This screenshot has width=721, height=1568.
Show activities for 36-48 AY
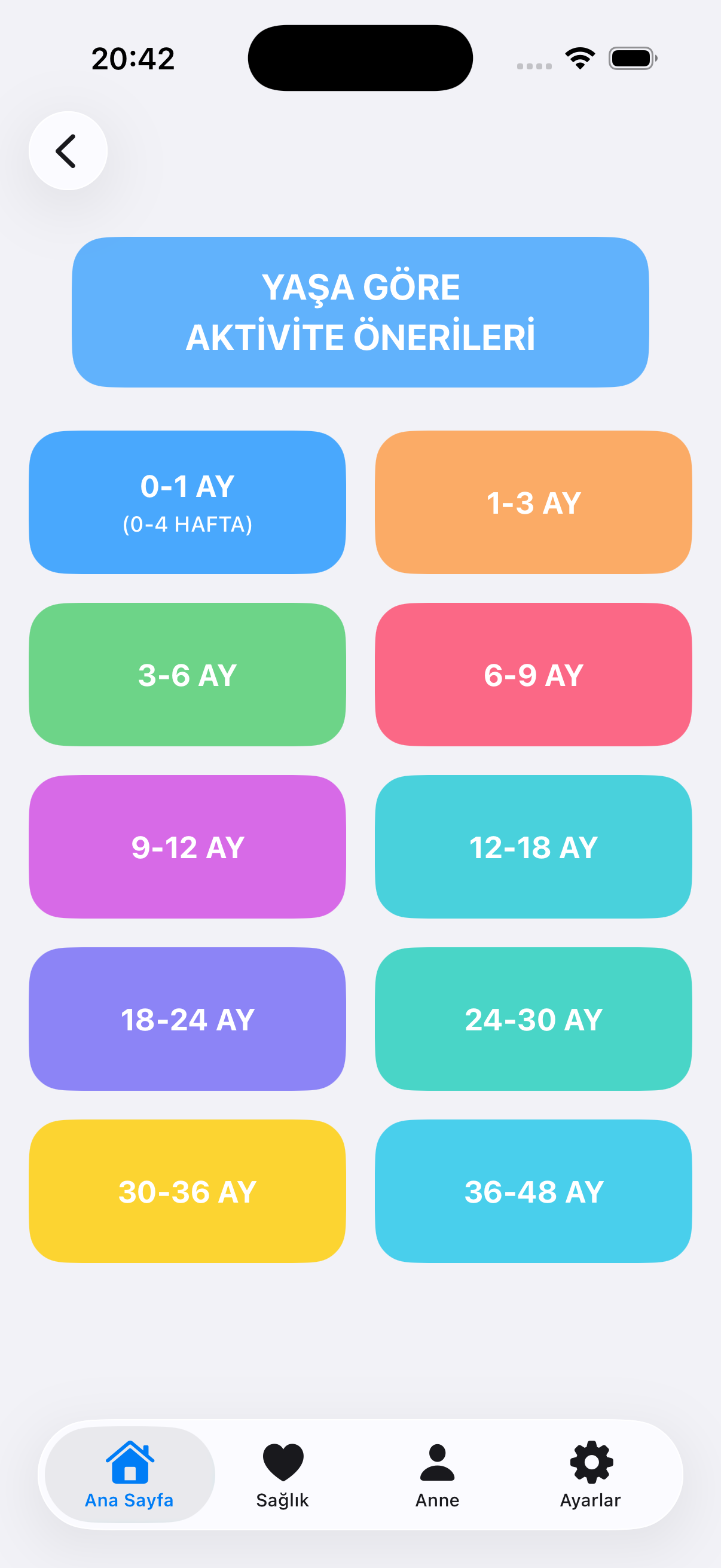[x=533, y=1191]
